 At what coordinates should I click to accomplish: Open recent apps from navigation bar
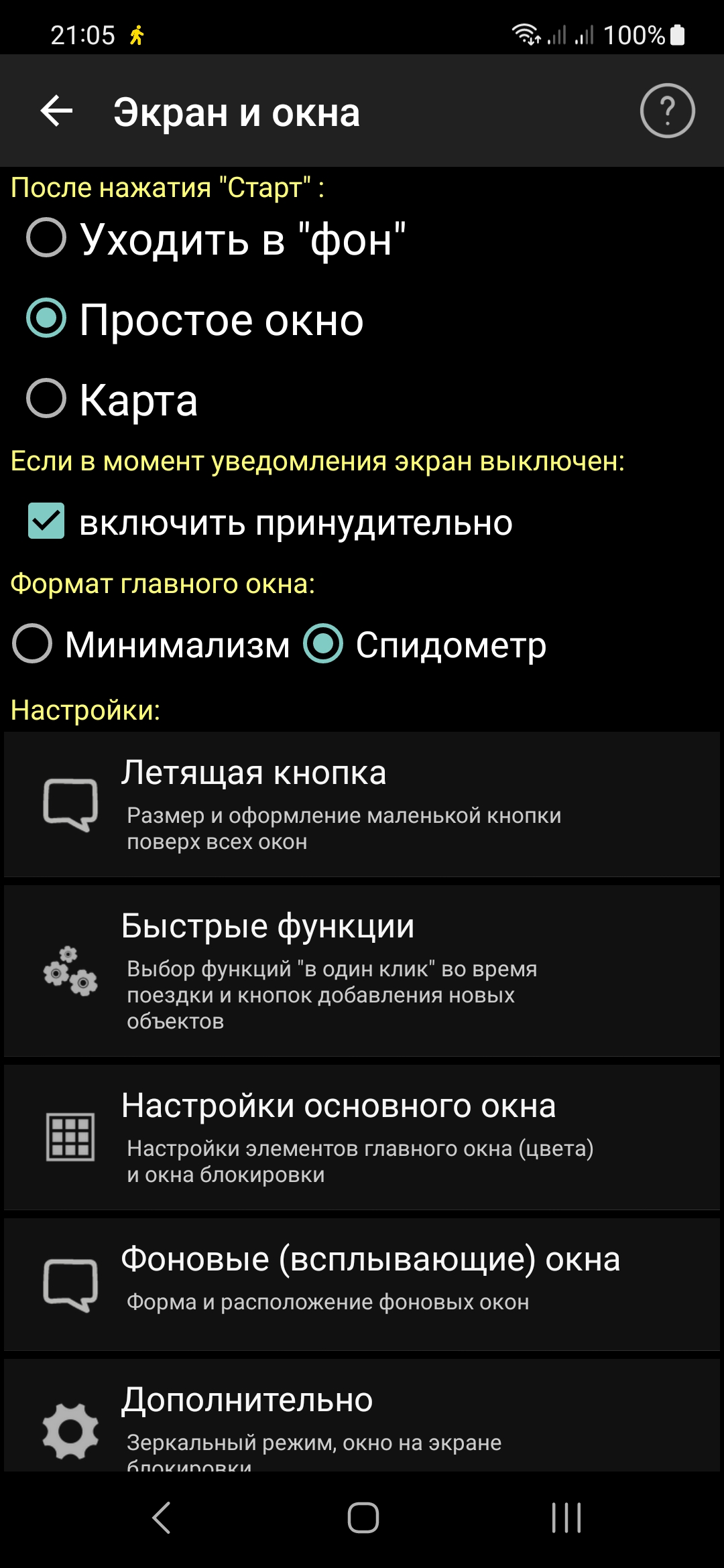coord(566,1518)
